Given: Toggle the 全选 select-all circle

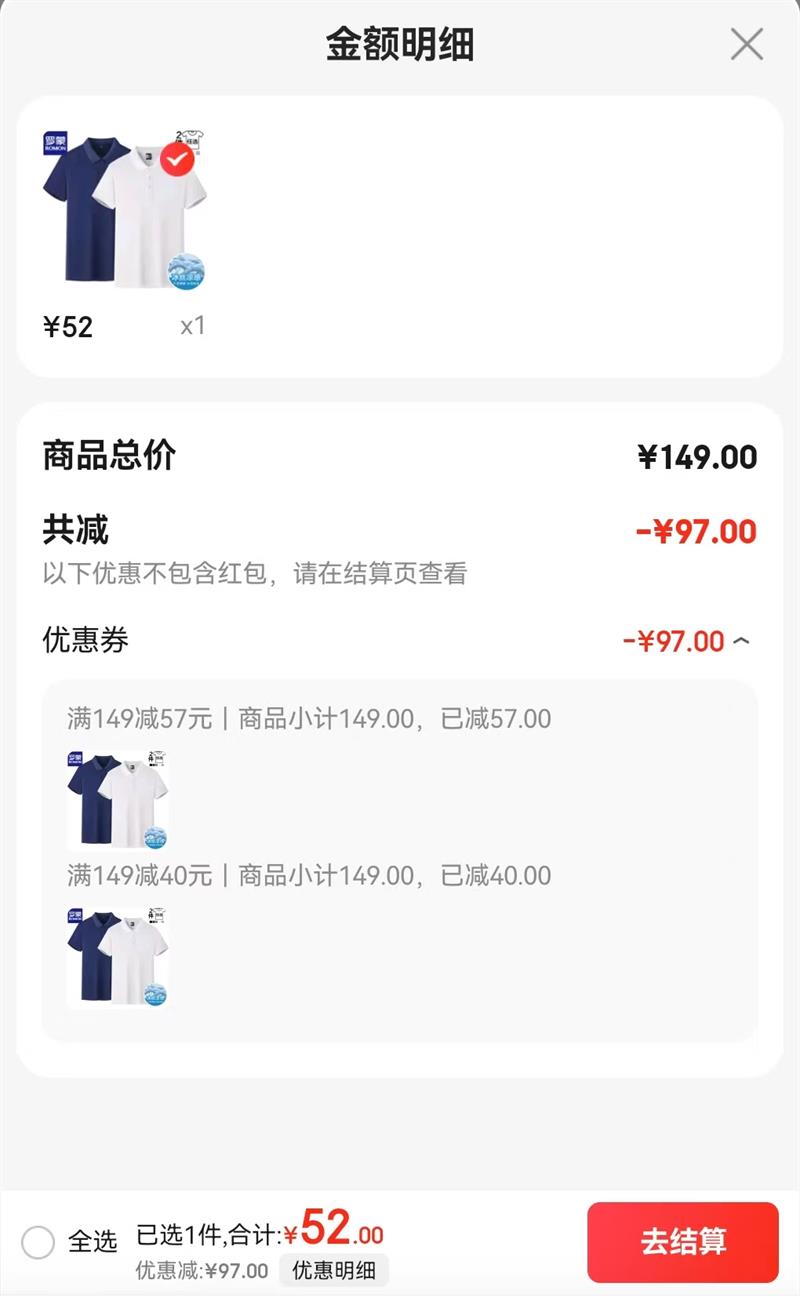Looking at the screenshot, I should 38,1242.
